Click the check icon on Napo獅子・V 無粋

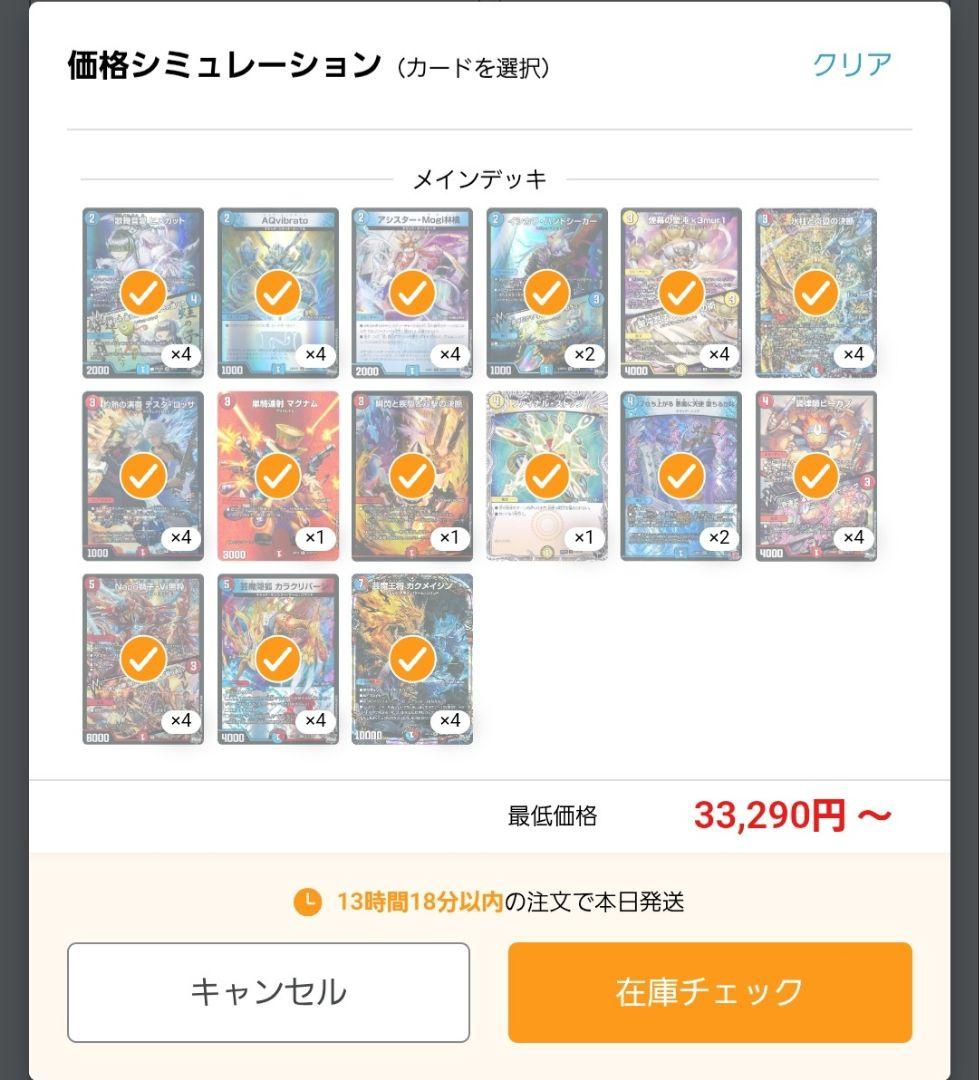point(142,657)
